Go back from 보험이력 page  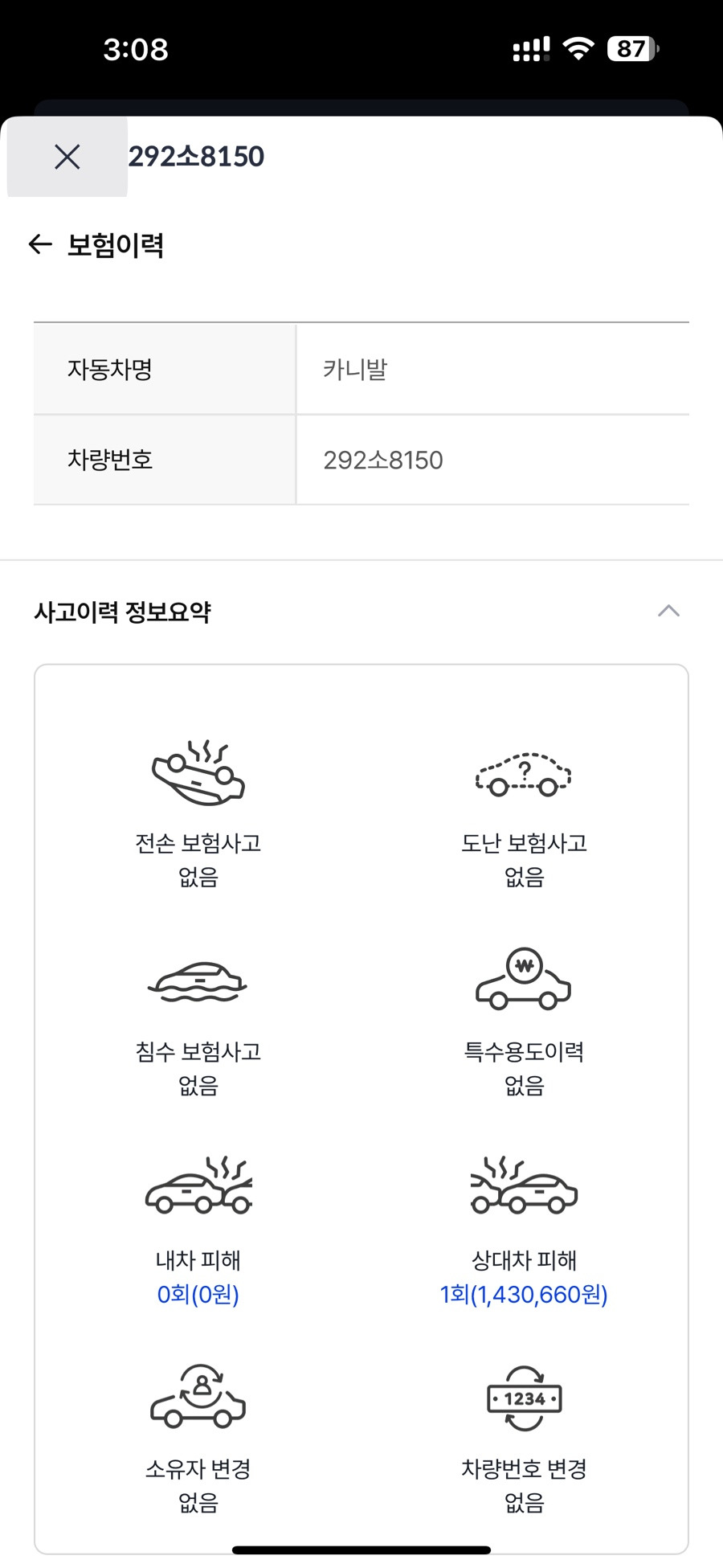point(40,244)
